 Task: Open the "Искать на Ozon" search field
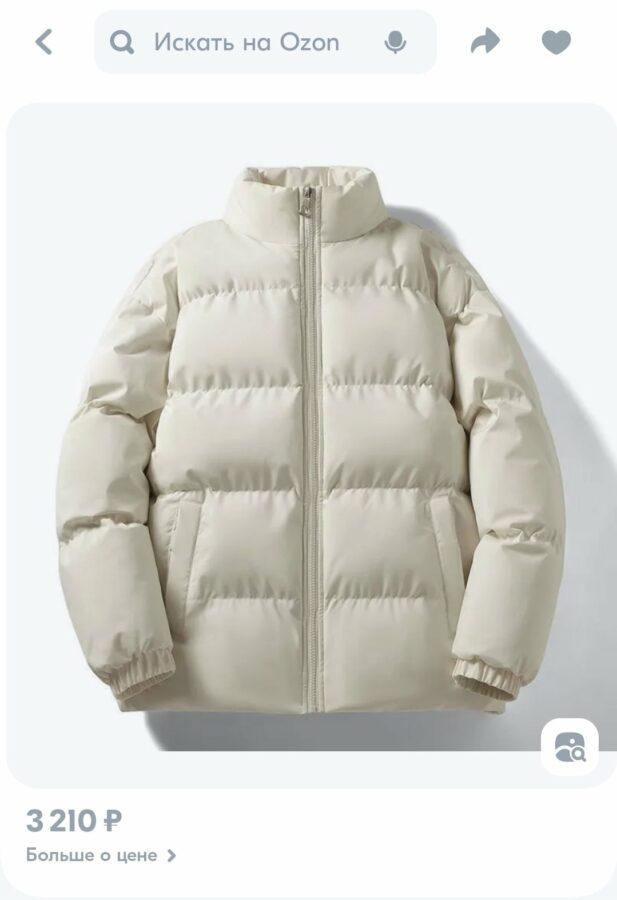point(246,42)
